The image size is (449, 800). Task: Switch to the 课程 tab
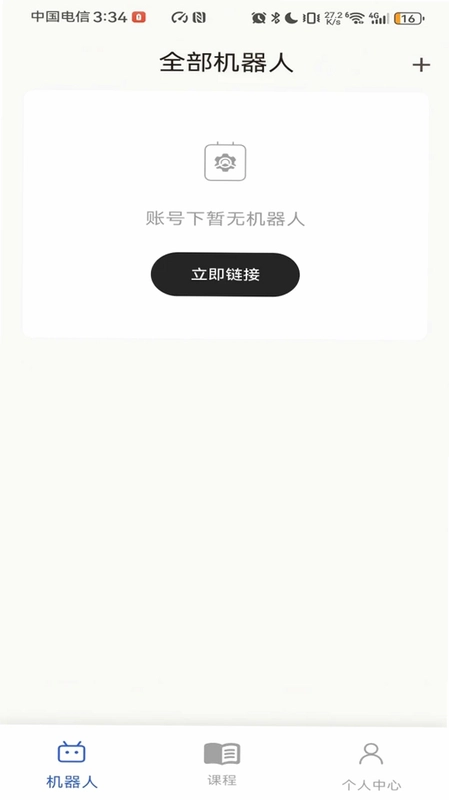pos(222,764)
